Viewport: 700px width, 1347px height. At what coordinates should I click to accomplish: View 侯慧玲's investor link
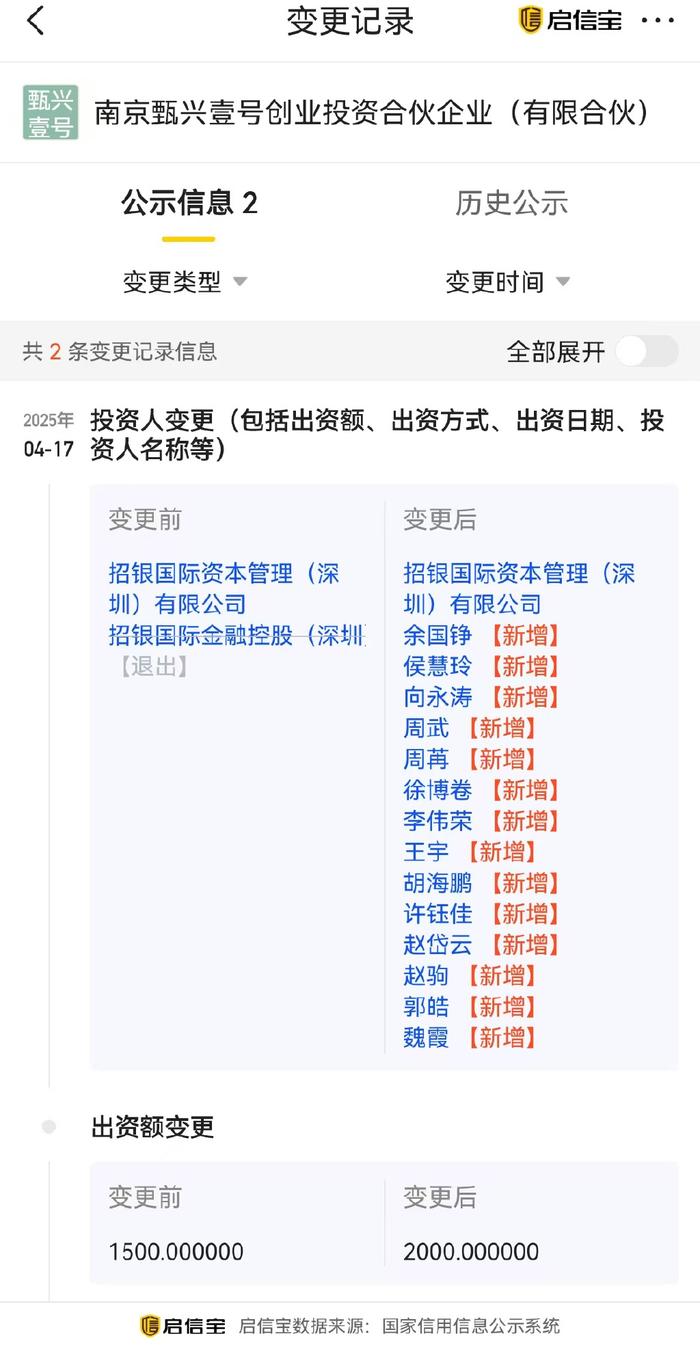(437, 666)
